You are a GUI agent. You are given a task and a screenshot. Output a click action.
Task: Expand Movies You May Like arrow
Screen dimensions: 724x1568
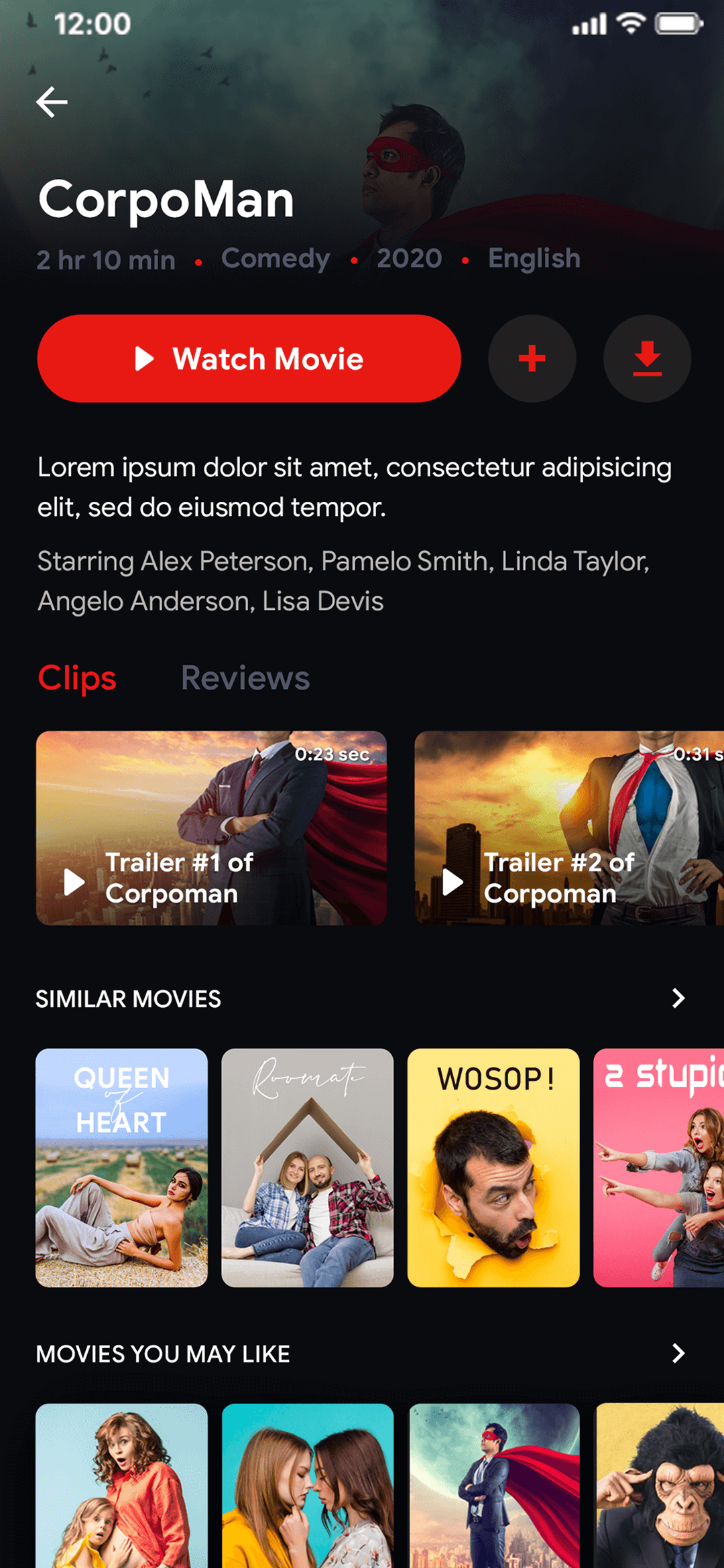click(678, 1354)
